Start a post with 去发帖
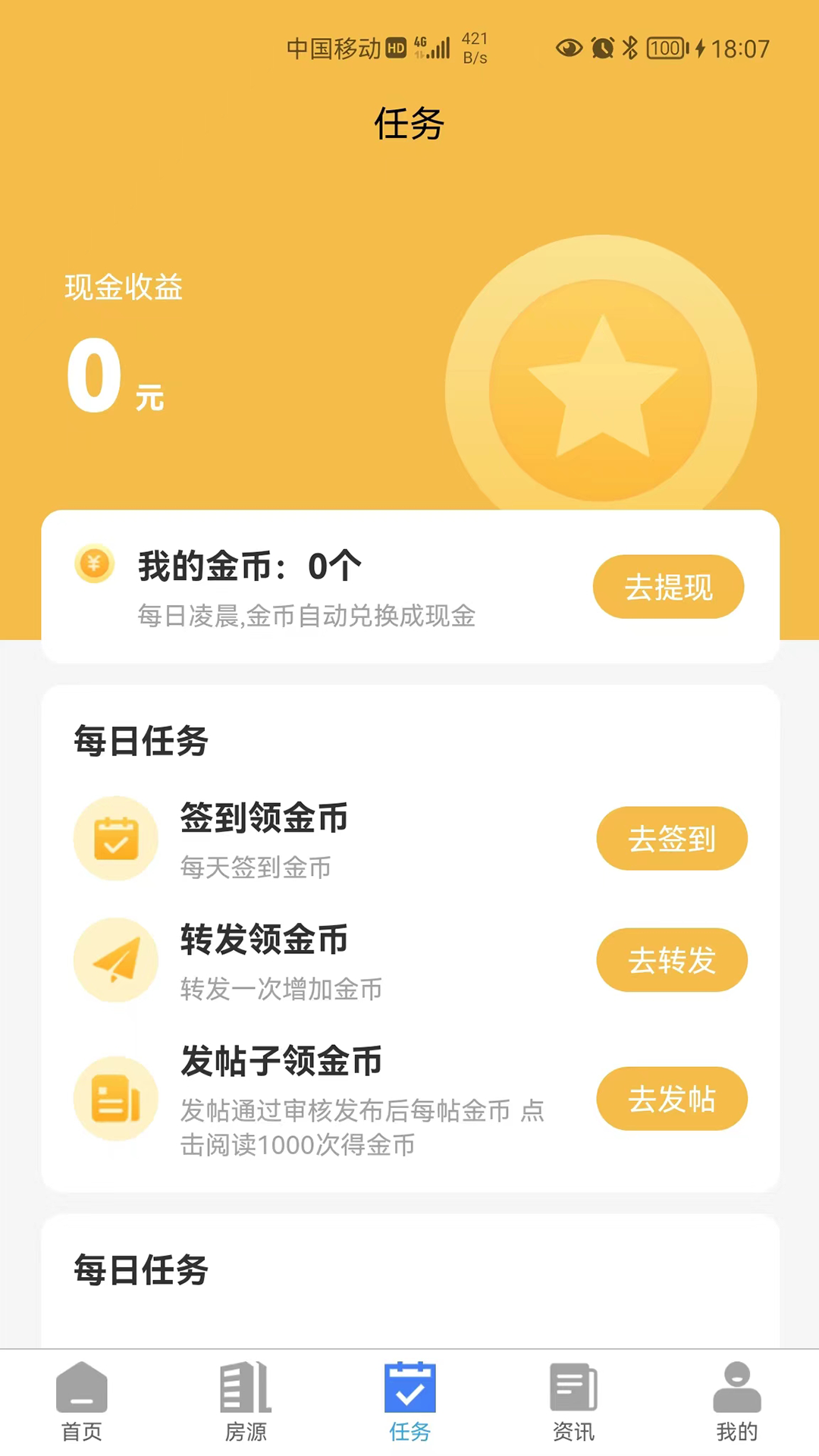This screenshot has height=1456, width=819. [672, 1098]
